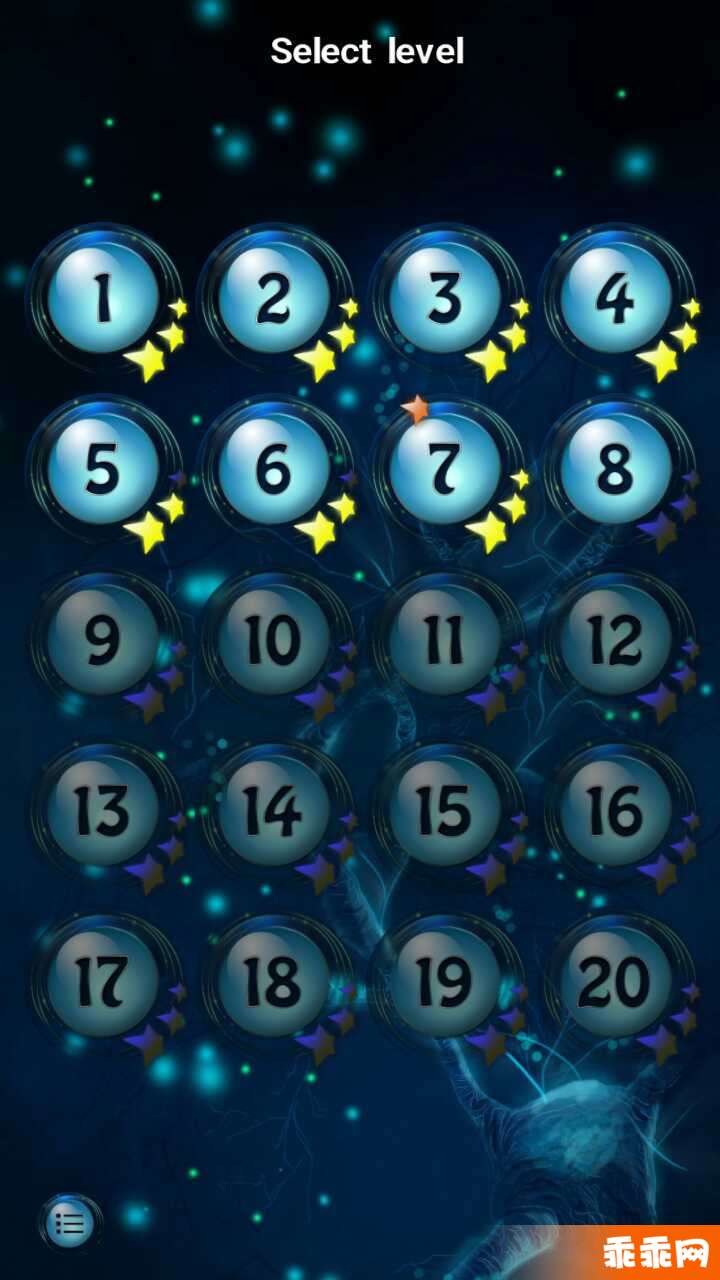Tap the level 13 bubble
The width and height of the screenshot is (720, 1280).
[x=103, y=811]
